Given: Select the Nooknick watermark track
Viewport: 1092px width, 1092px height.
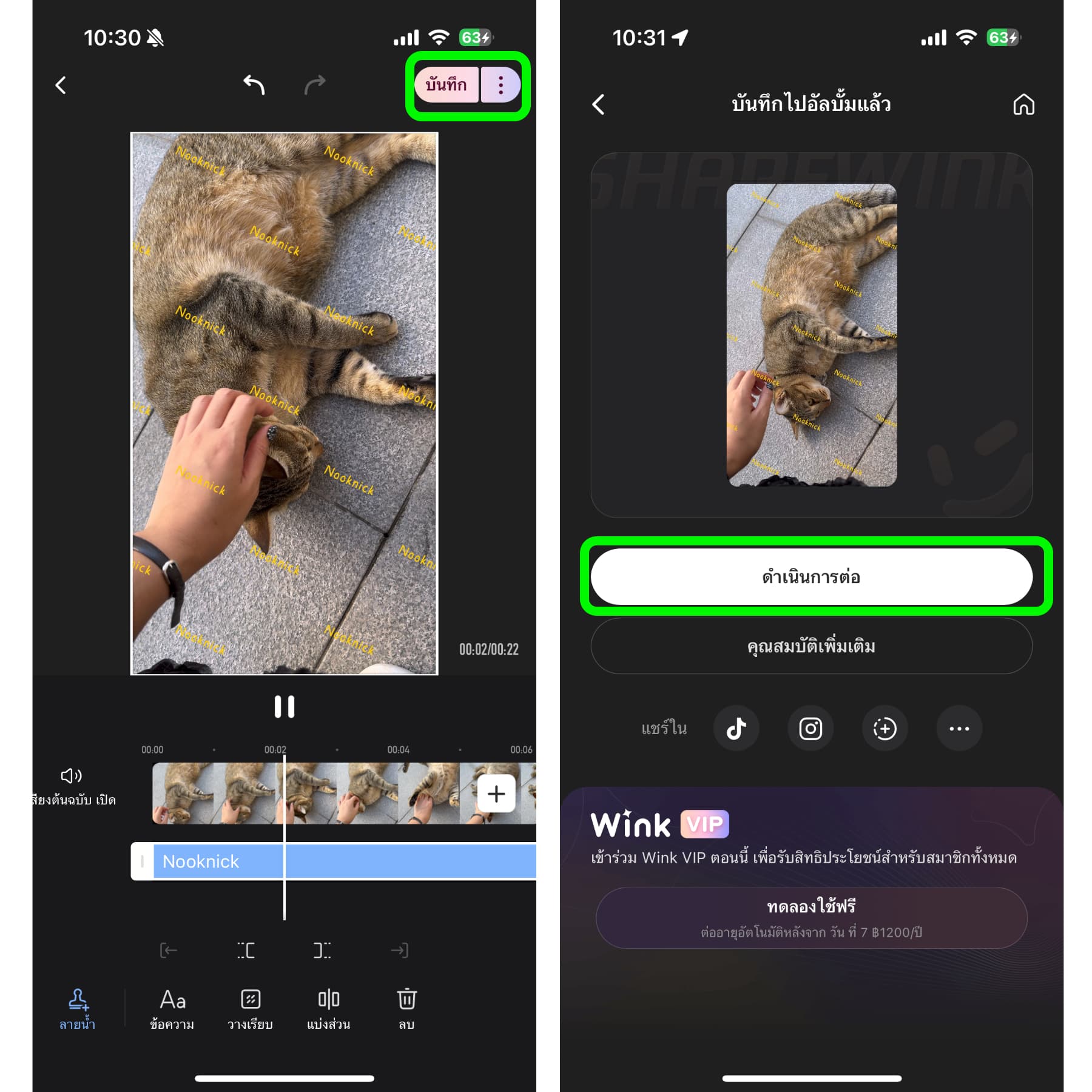Looking at the screenshot, I should pos(340,861).
